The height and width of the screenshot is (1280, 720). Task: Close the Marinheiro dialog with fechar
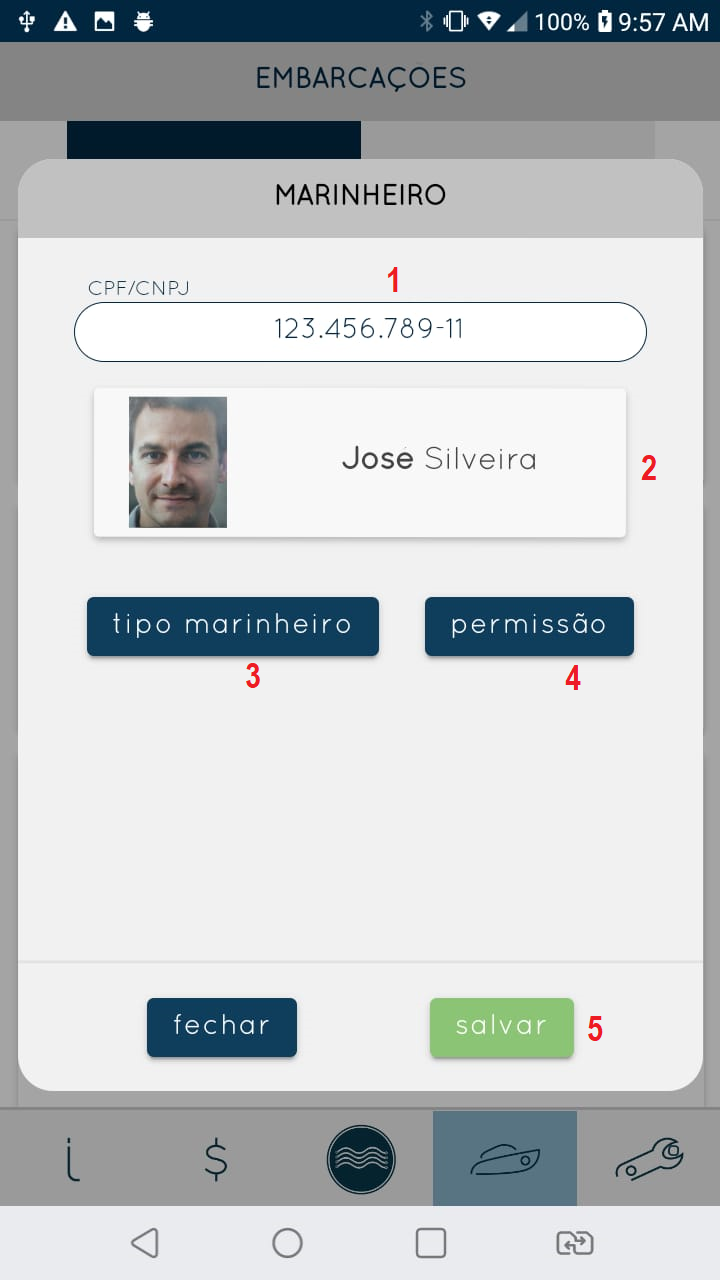[x=221, y=1027]
